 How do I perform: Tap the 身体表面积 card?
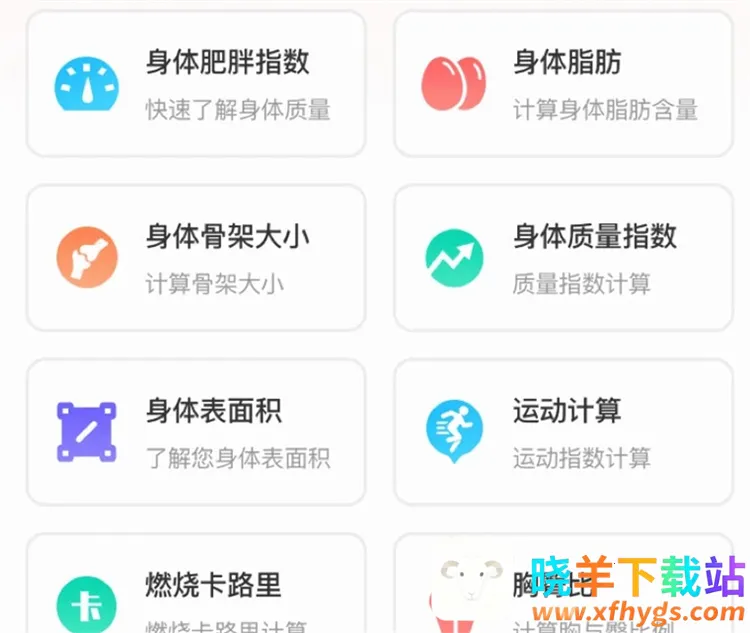[195, 432]
